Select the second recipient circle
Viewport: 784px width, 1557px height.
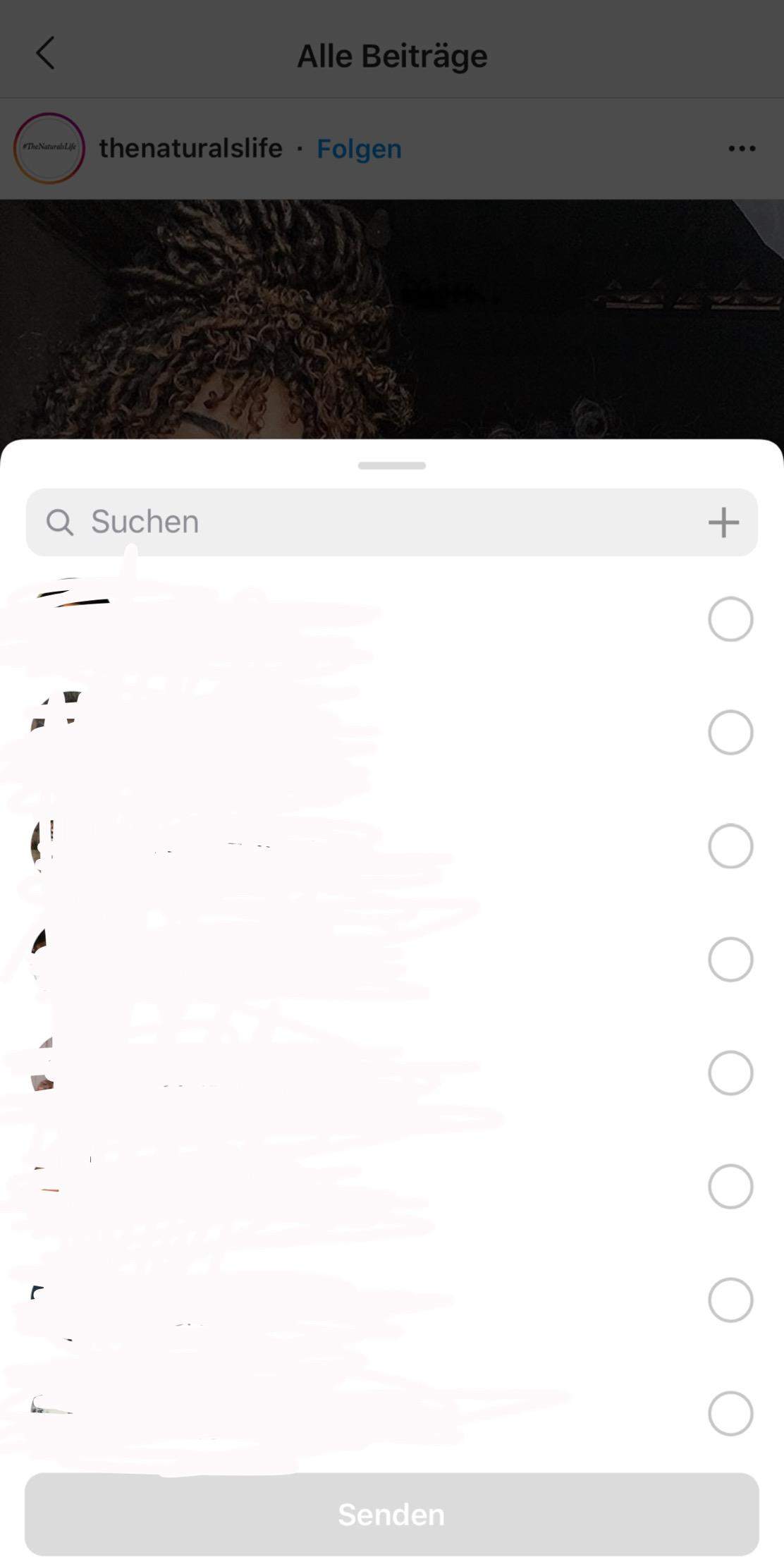[730, 732]
